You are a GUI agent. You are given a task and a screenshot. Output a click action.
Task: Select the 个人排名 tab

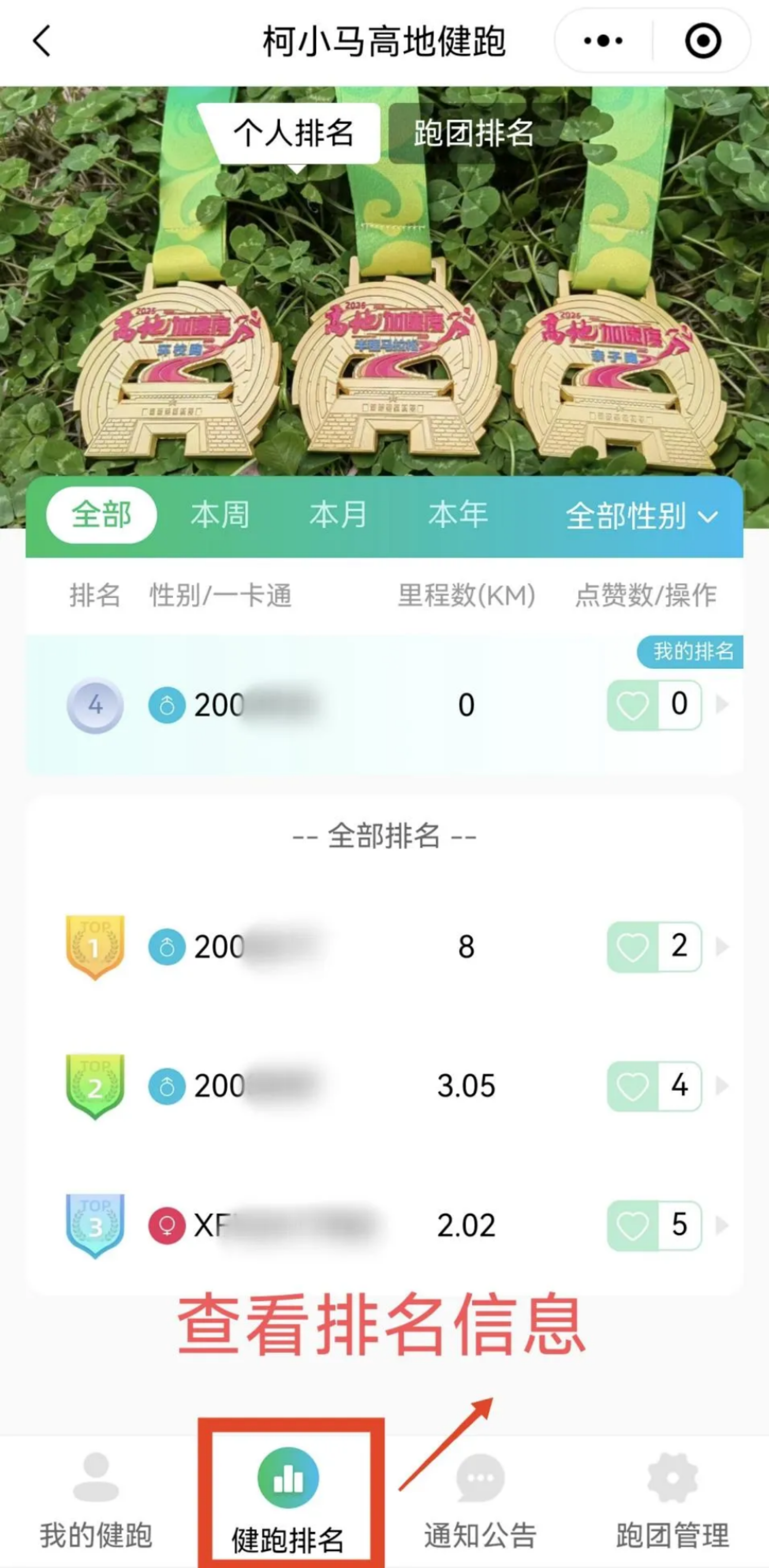coord(293,133)
